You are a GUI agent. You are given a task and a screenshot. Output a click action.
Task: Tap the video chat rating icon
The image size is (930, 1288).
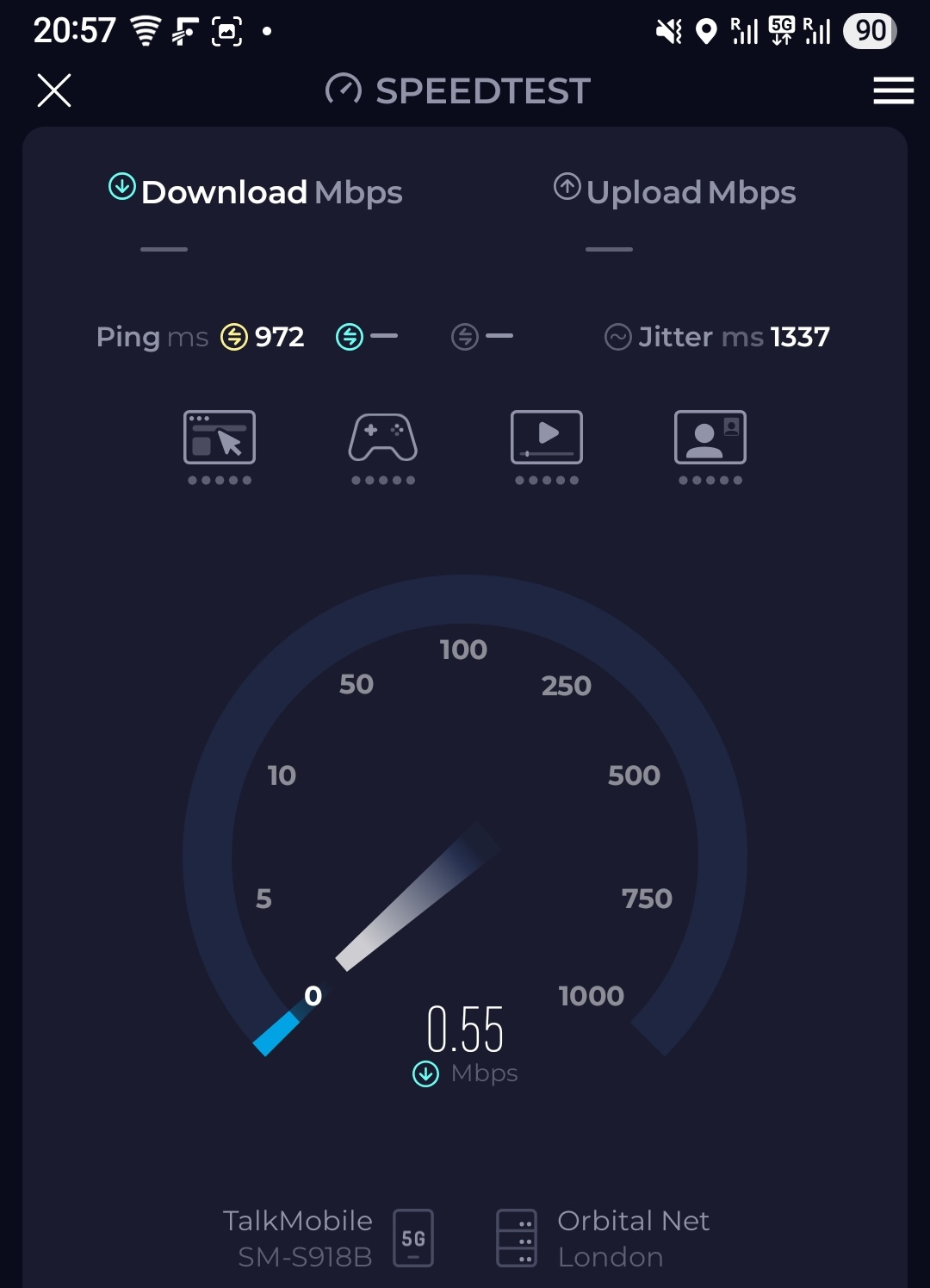[710, 438]
